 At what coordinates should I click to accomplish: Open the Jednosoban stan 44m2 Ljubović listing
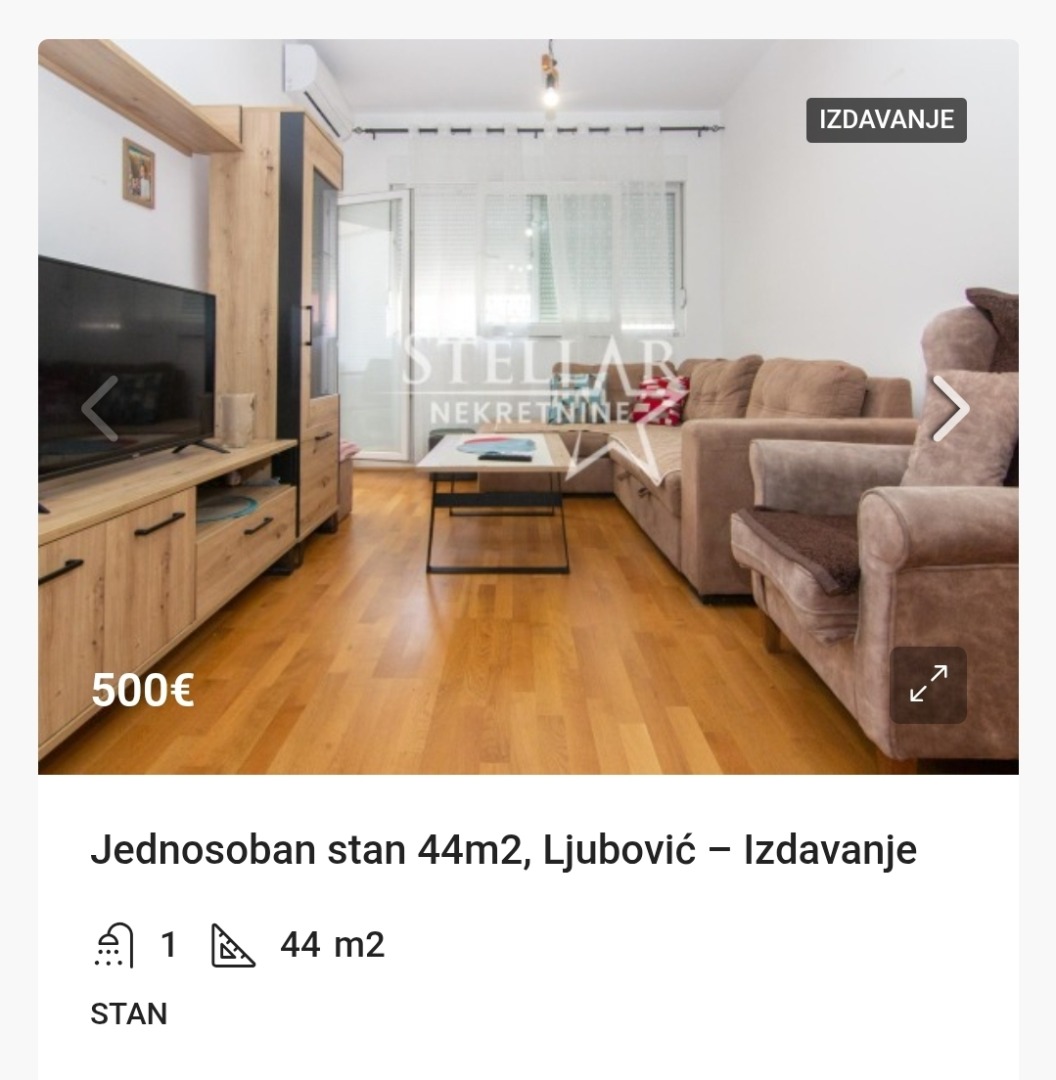(x=503, y=850)
